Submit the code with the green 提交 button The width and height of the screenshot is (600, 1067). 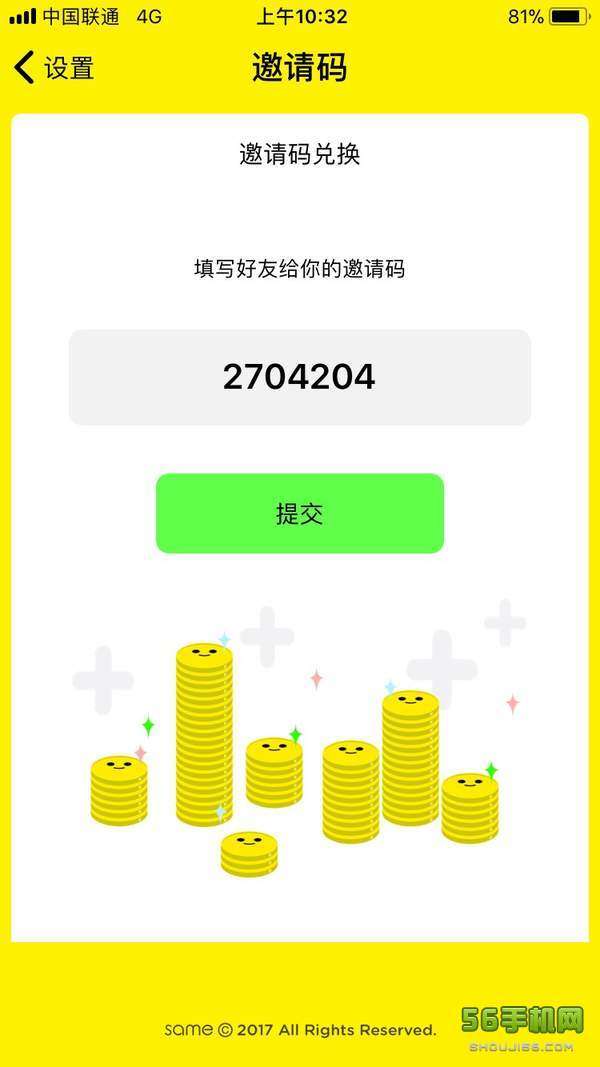coord(299,513)
